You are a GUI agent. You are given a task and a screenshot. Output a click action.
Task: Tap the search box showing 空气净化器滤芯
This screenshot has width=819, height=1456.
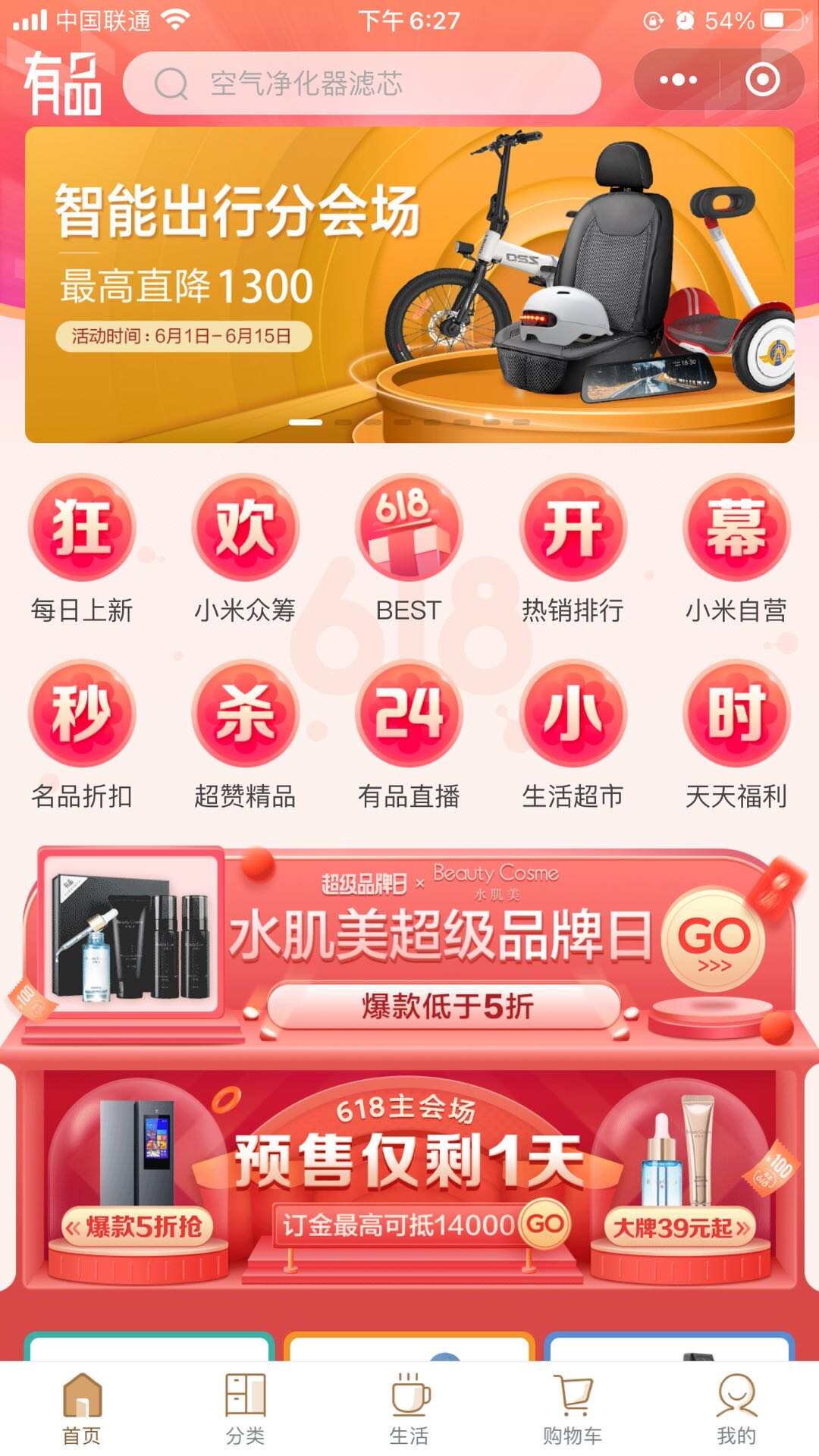(x=362, y=83)
